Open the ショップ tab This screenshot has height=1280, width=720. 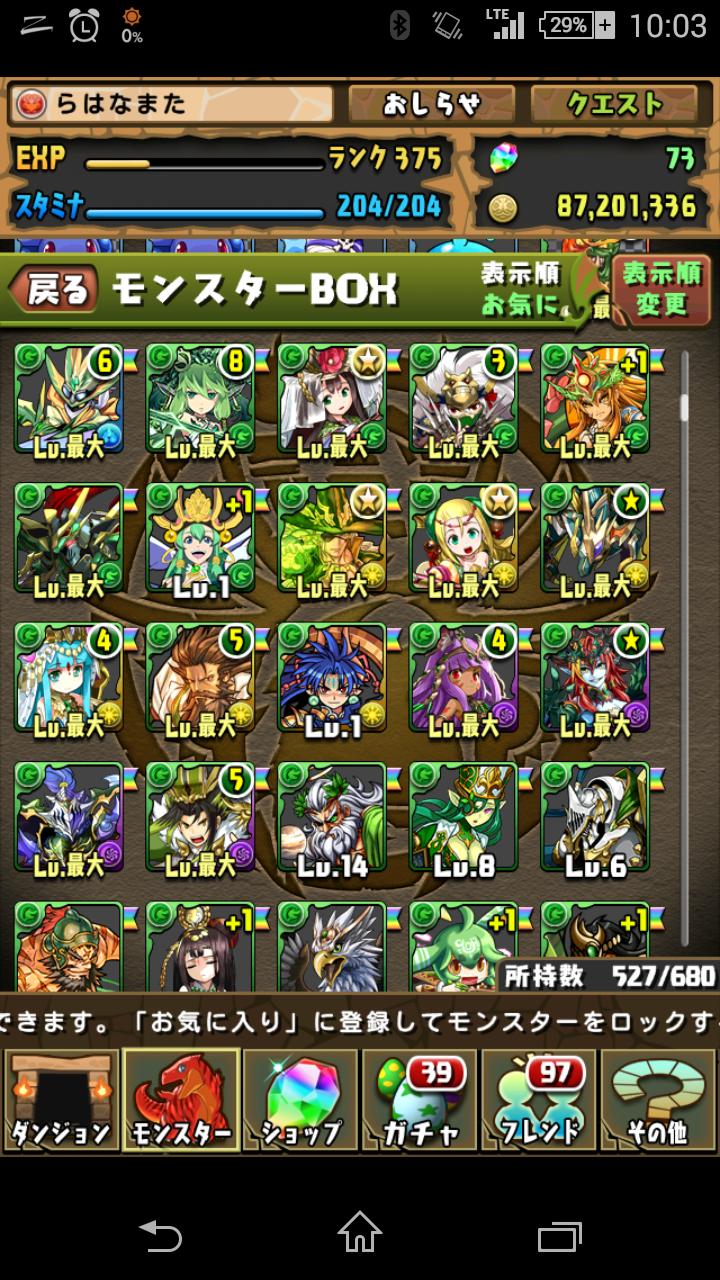point(300,1099)
